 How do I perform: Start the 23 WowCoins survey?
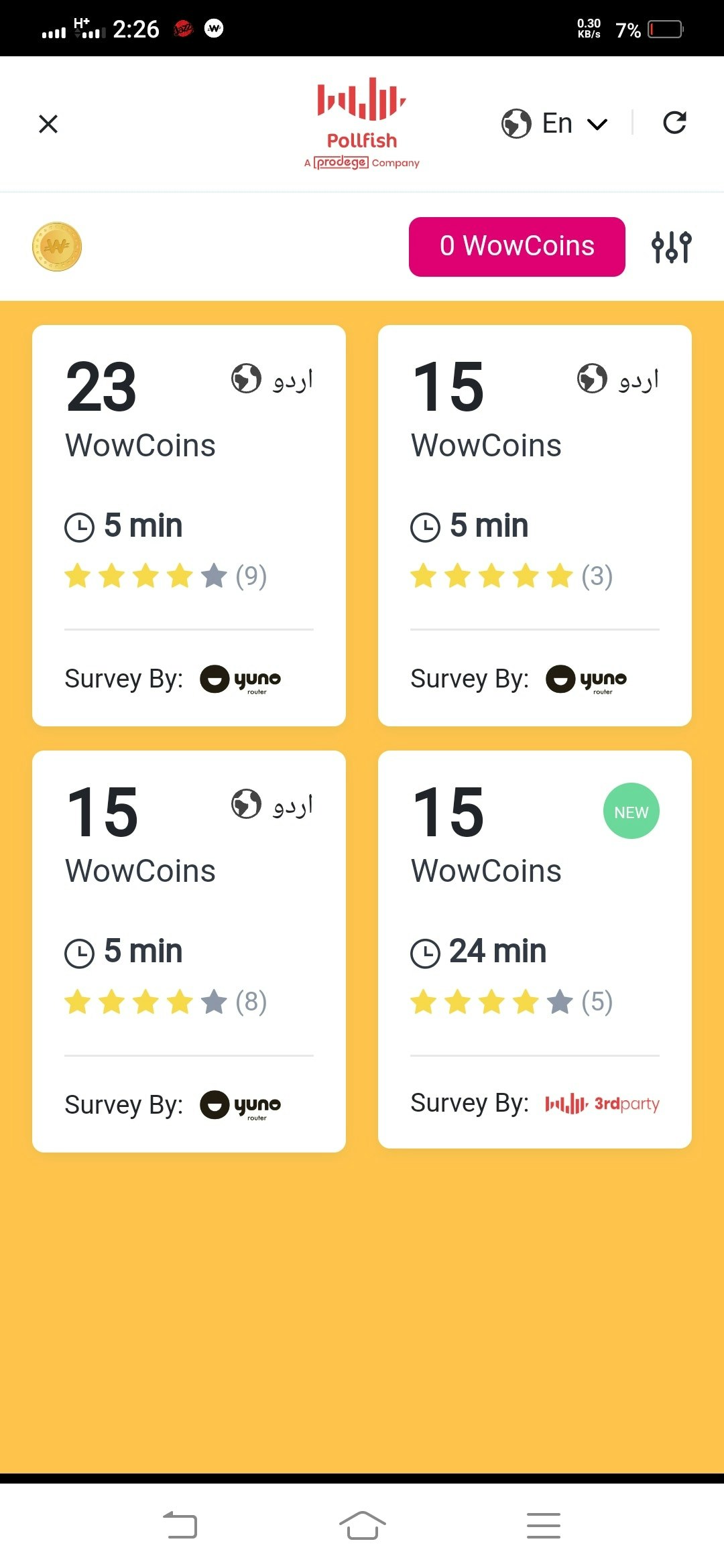tap(189, 525)
